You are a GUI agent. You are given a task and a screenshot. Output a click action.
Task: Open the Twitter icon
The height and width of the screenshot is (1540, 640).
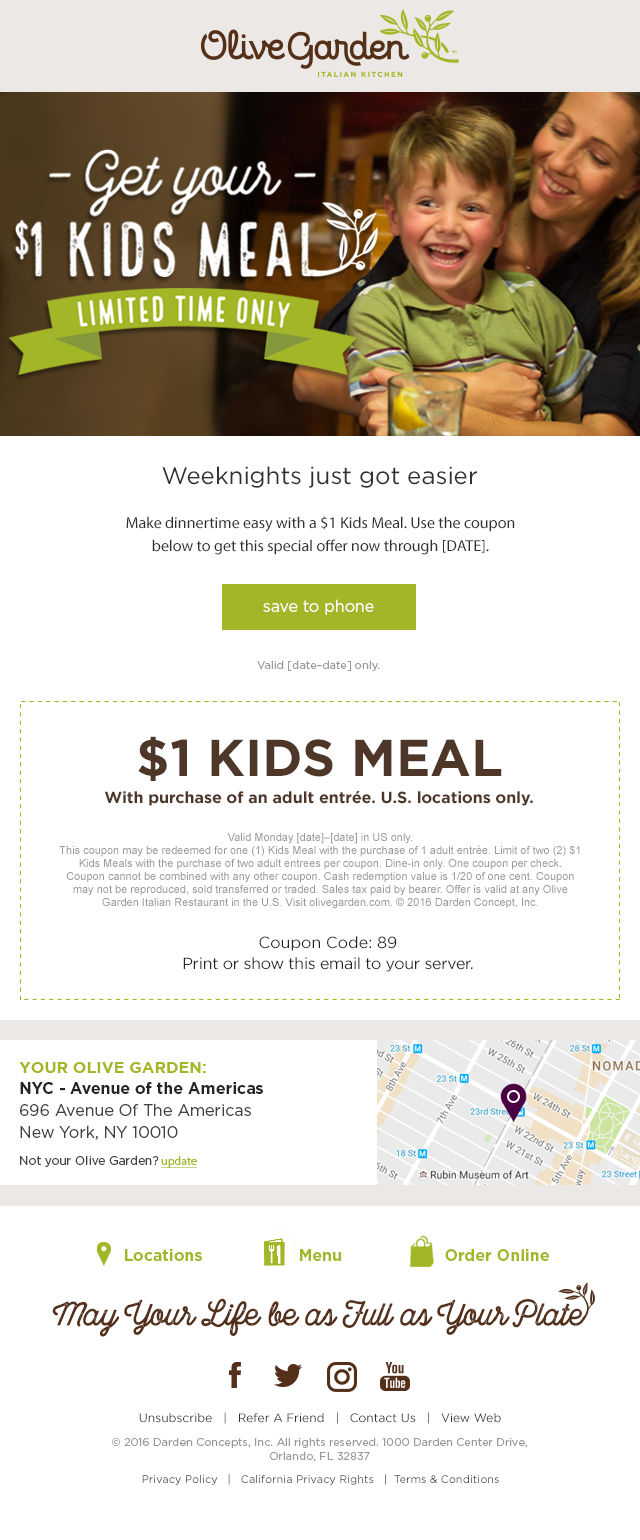pyautogui.click(x=288, y=1376)
